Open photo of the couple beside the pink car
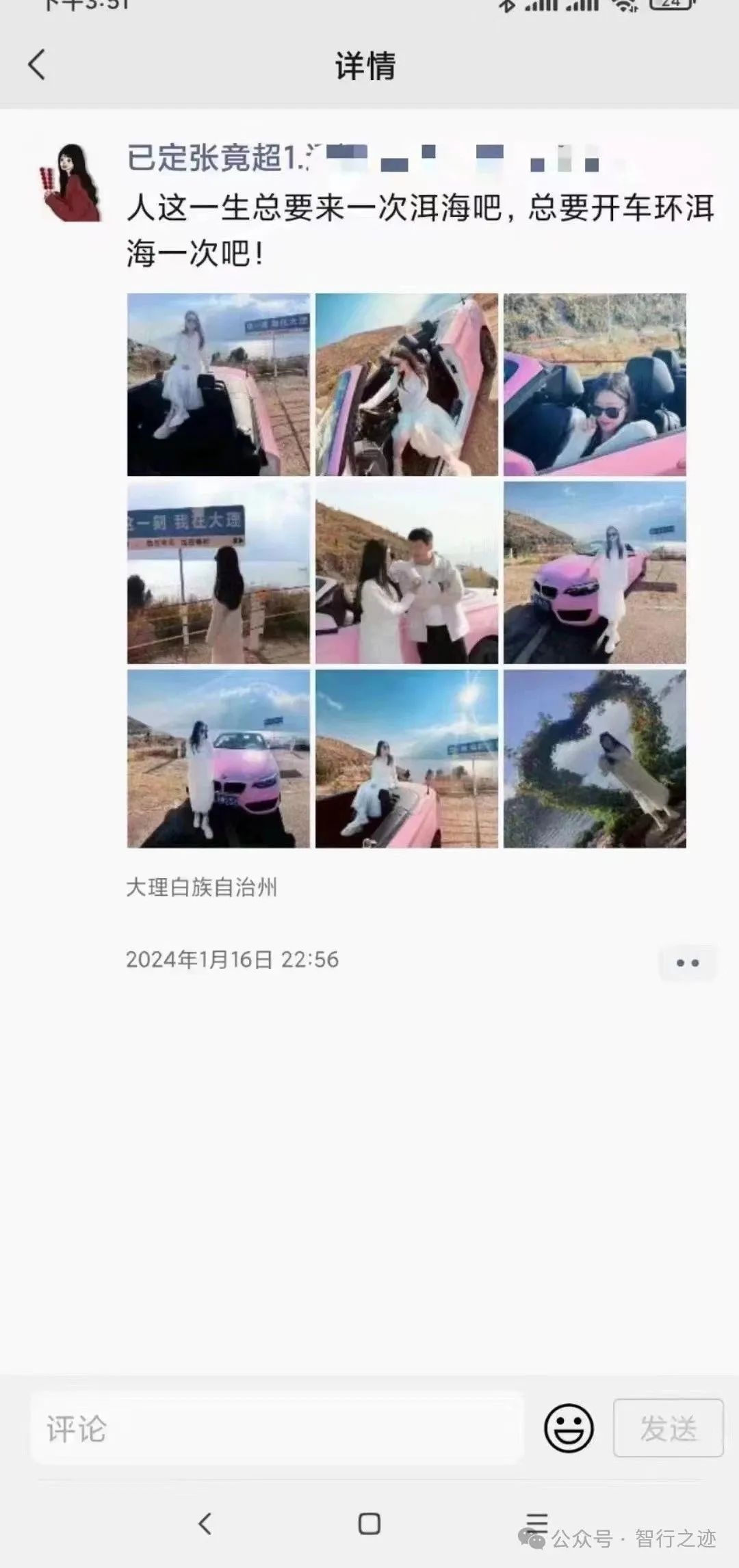739x1568 pixels. pos(406,572)
